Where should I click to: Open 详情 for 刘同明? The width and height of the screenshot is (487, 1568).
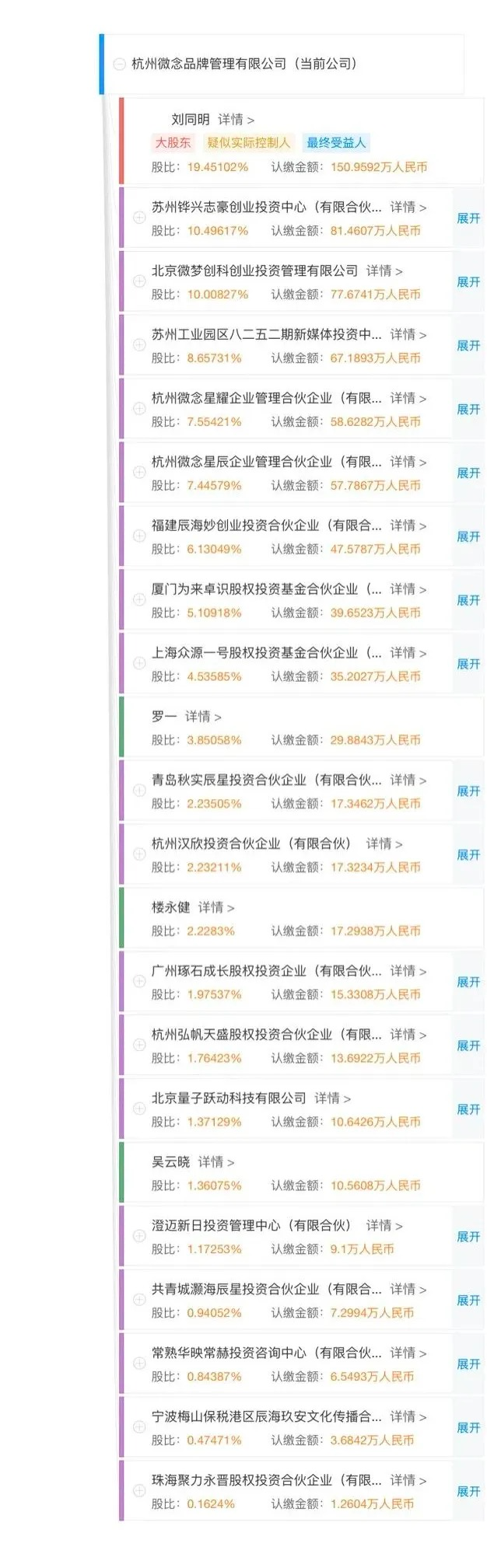point(236,120)
